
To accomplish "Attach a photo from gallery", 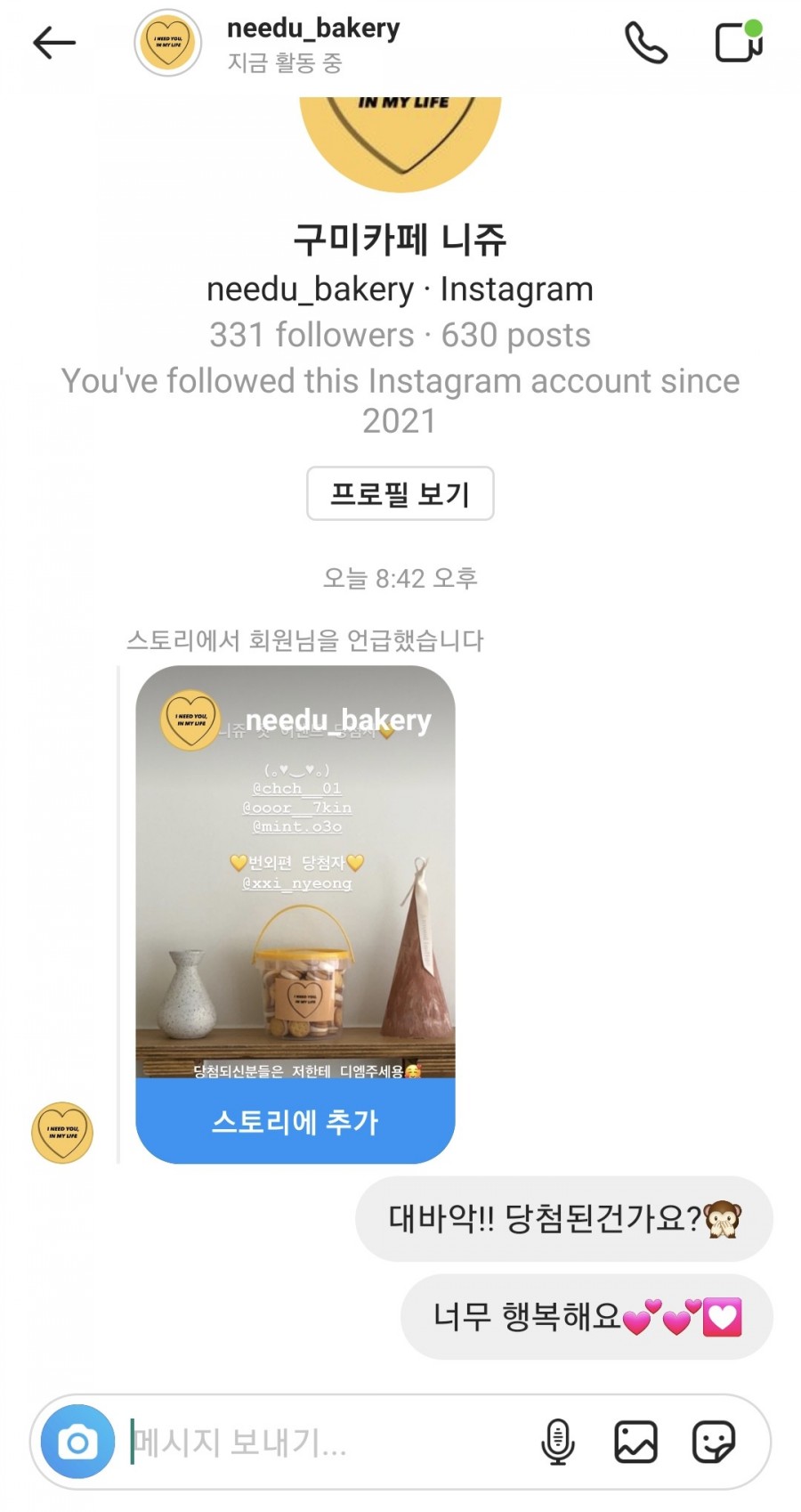I will [x=635, y=1442].
